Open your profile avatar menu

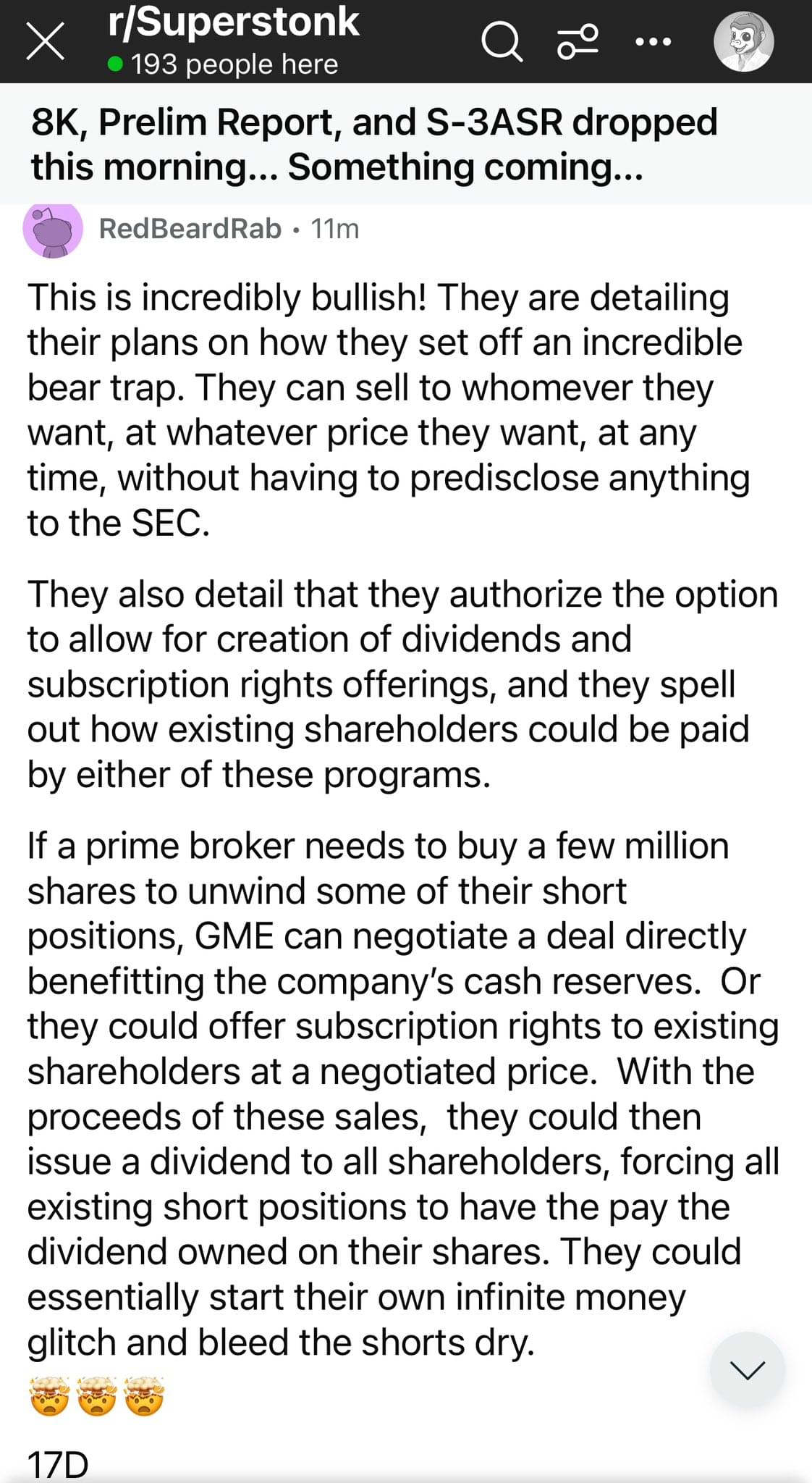point(744,41)
